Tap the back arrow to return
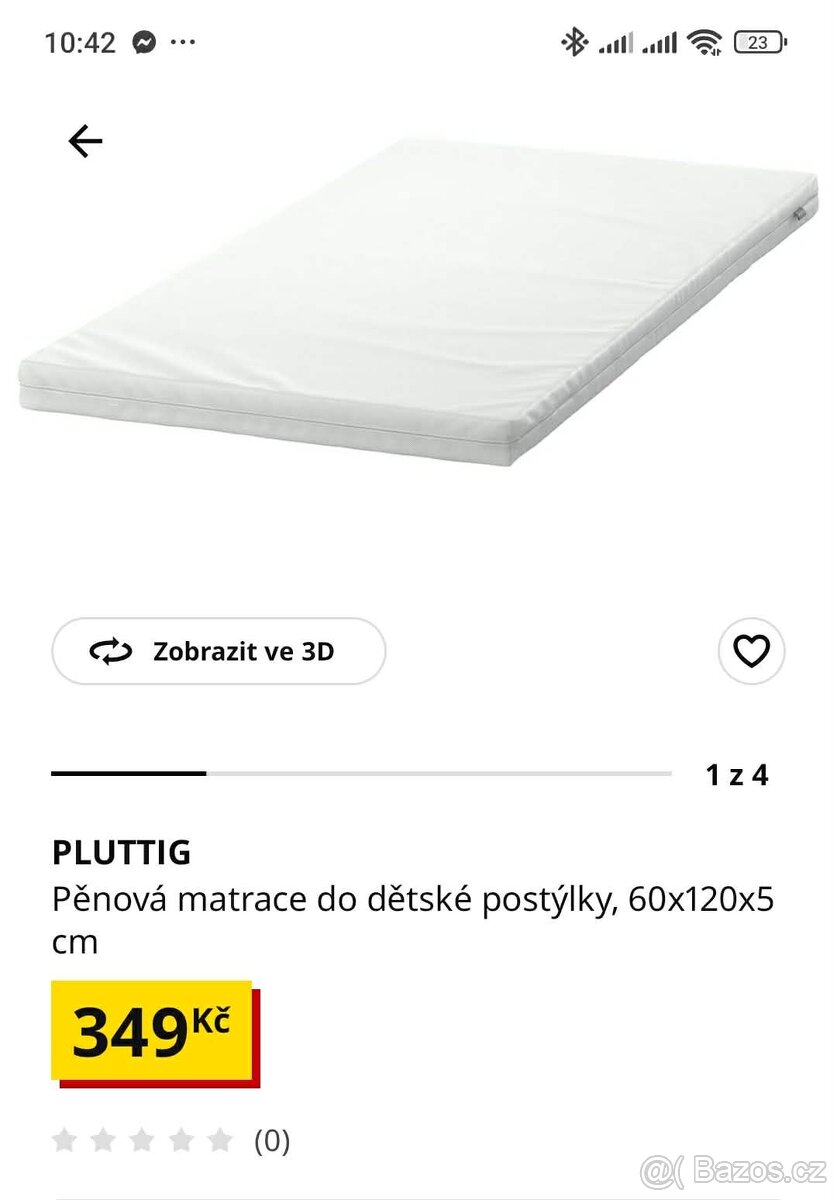Screen dimensions: 837x1200 point(84,140)
